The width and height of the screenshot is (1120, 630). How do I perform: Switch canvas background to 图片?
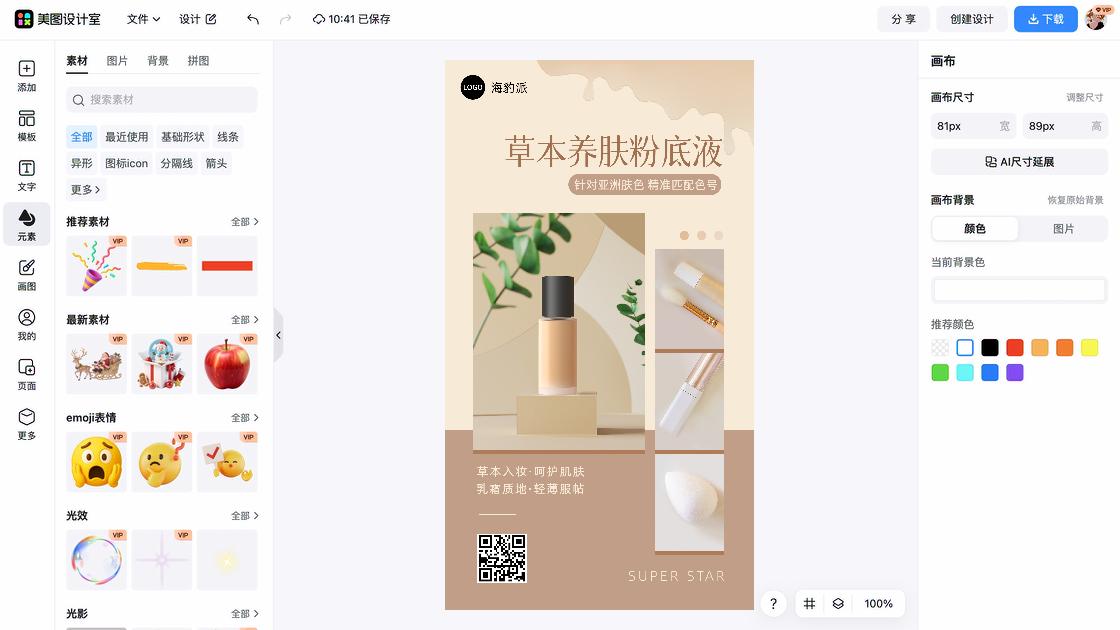click(x=1063, y=229)
